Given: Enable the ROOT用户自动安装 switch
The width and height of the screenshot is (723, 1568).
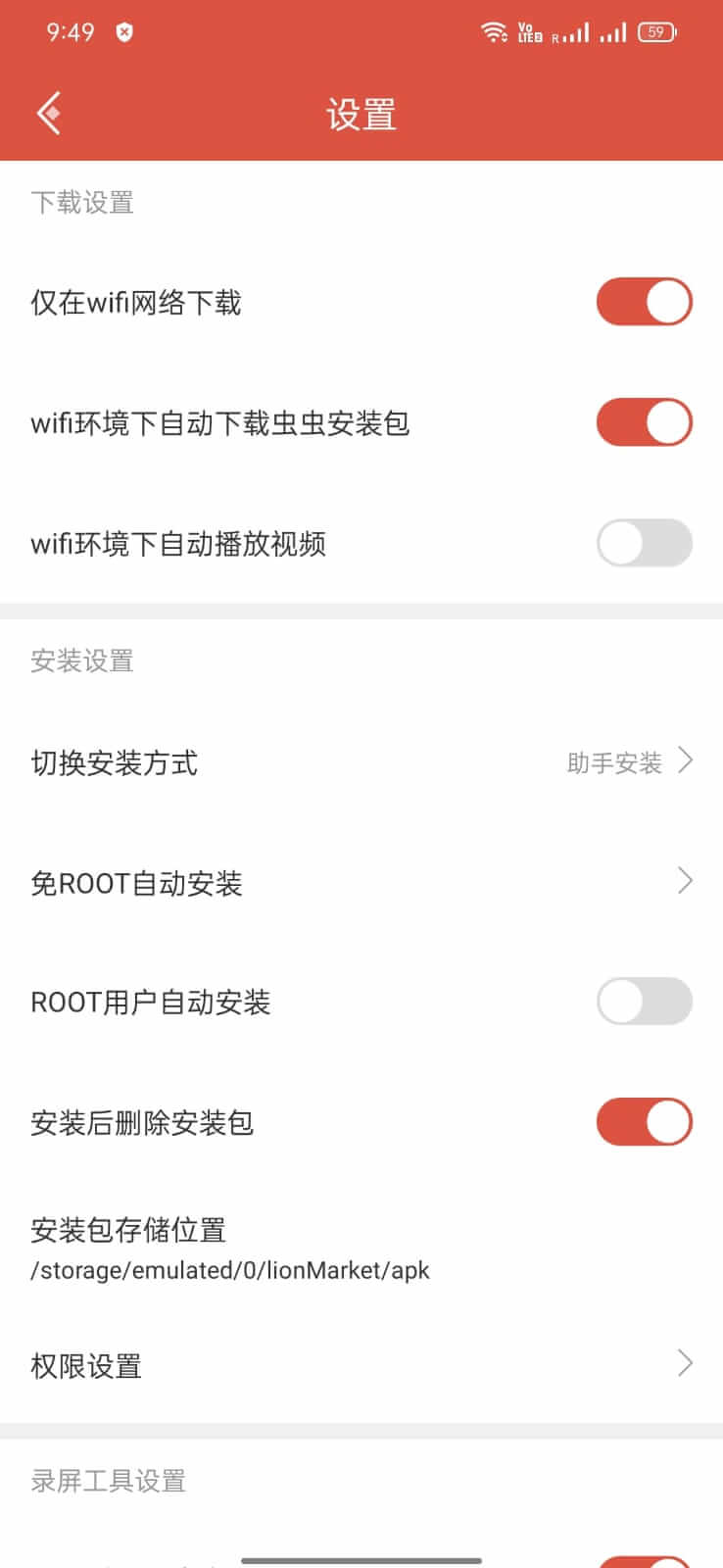Looking at the screenshot, I should coord(644,1002).
